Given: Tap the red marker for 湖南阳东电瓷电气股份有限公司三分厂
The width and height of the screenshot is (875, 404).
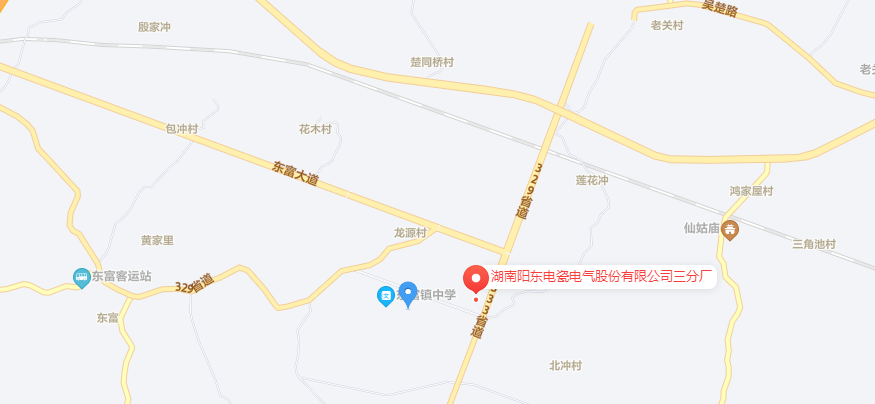Looking at the screenshot, I should tap(475, 279).
